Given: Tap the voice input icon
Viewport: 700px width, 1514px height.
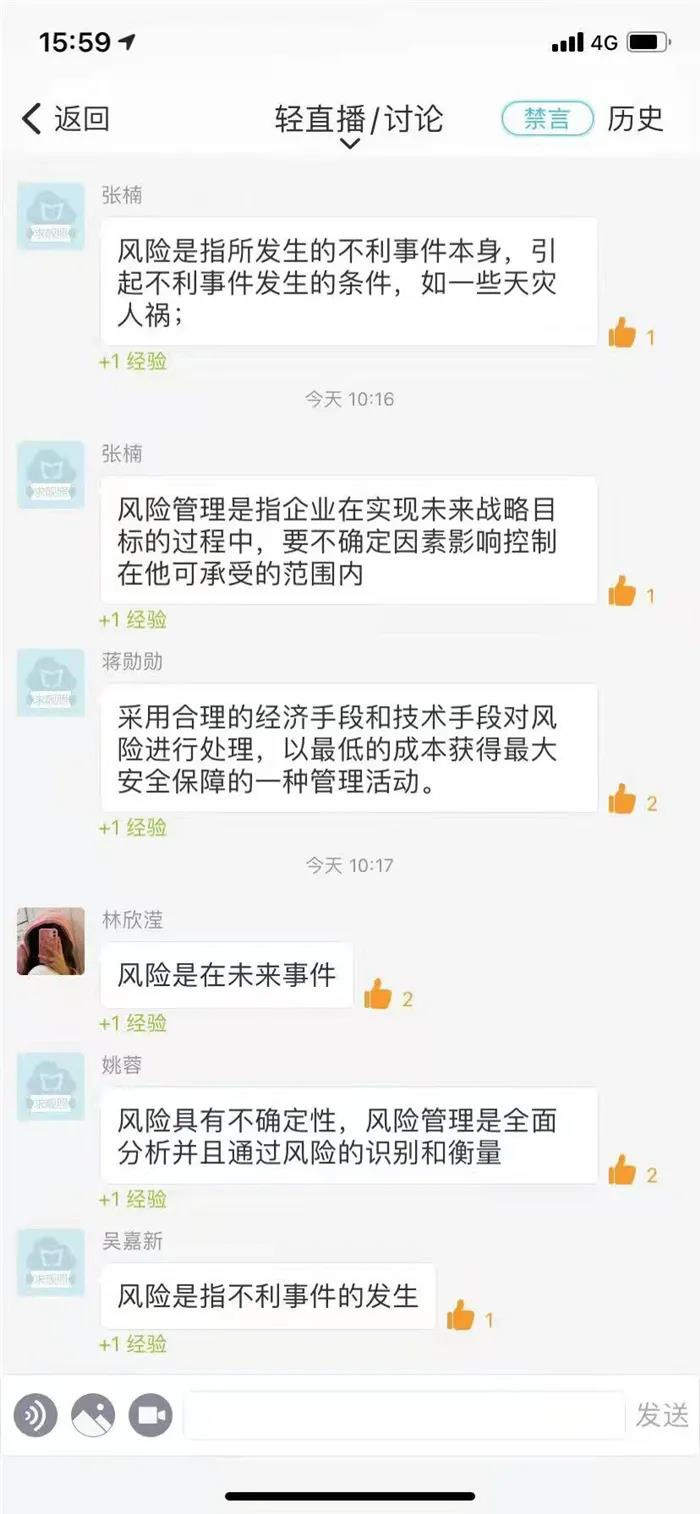Looking at the screenshot, I should tap(36, 1415).
